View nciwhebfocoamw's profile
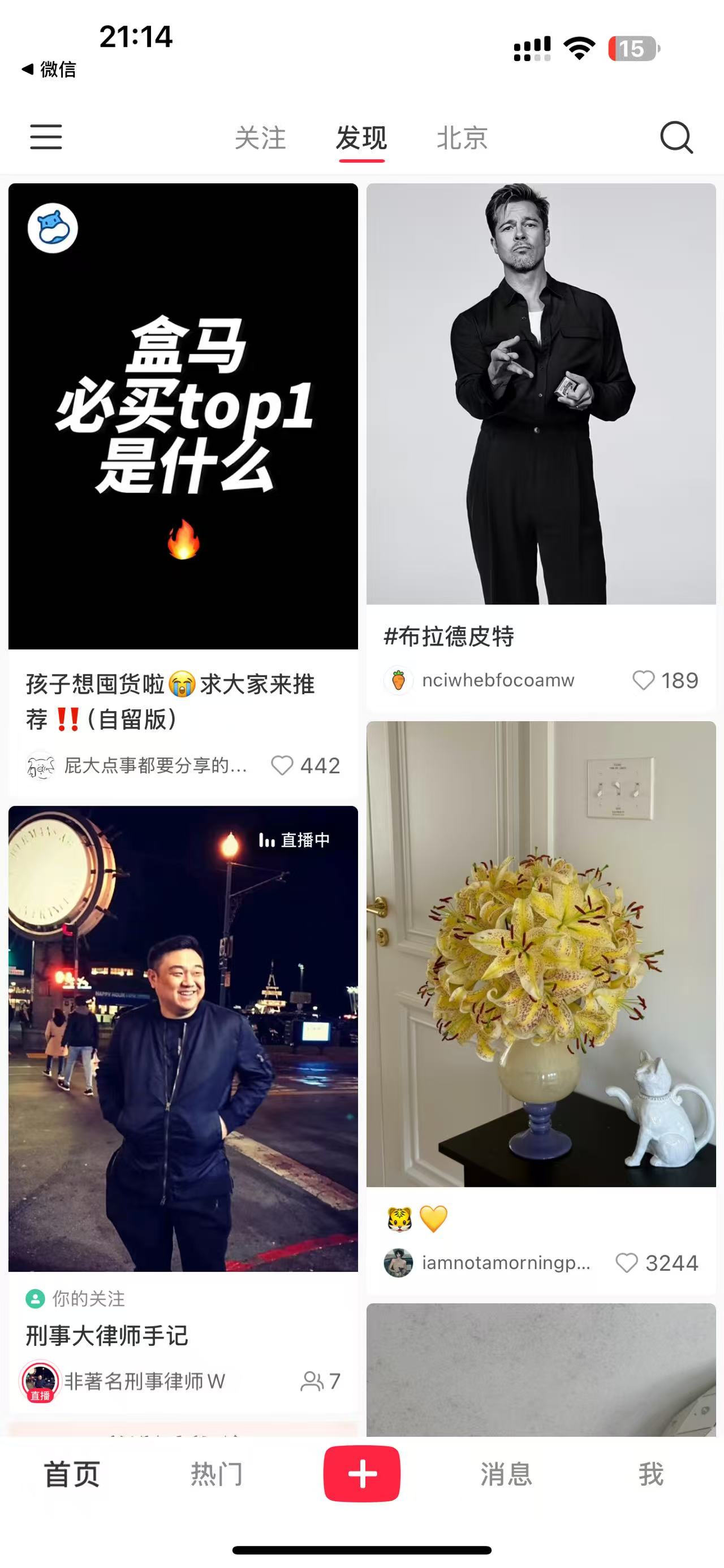Viewport: 724px width, 1568px height. 498,681
